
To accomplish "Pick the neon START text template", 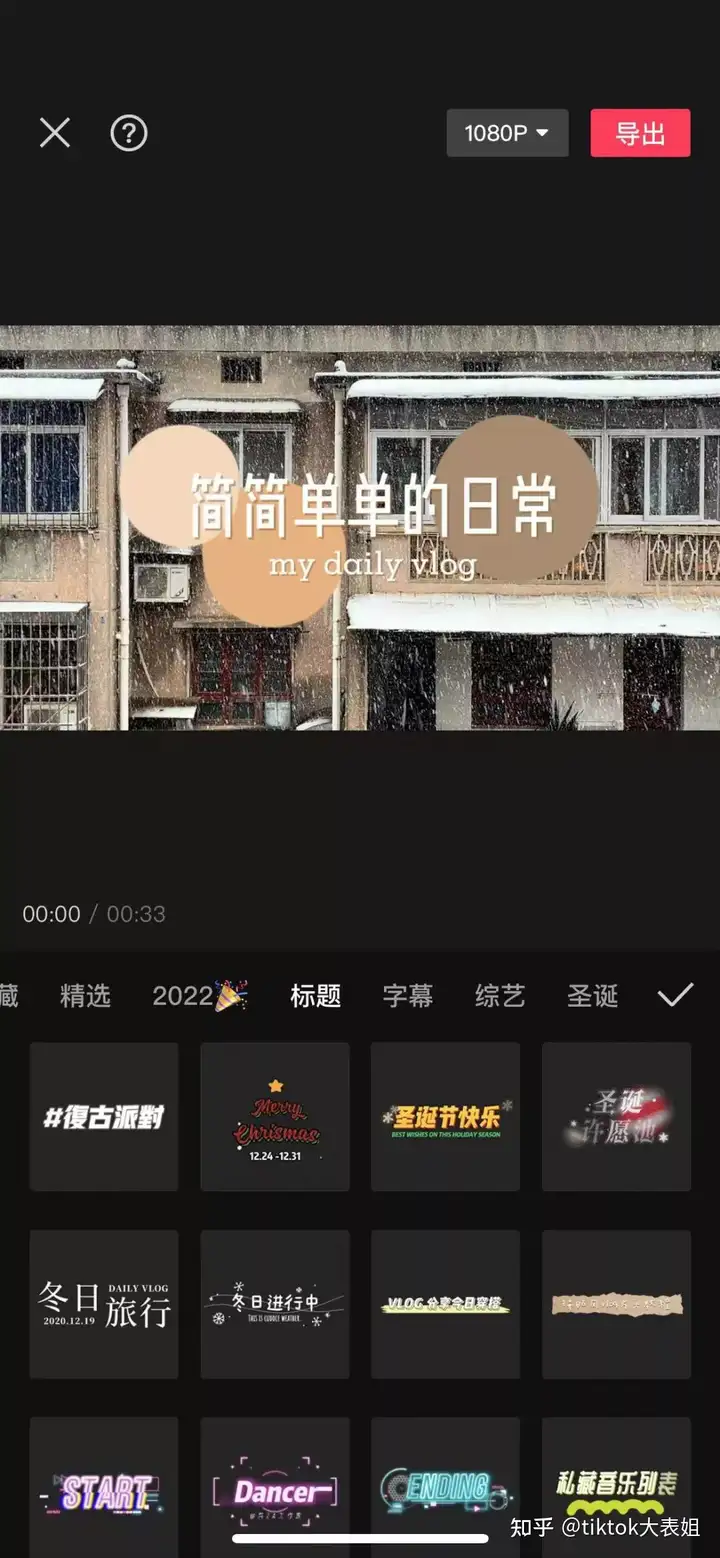I will [x=104, y=1487].
